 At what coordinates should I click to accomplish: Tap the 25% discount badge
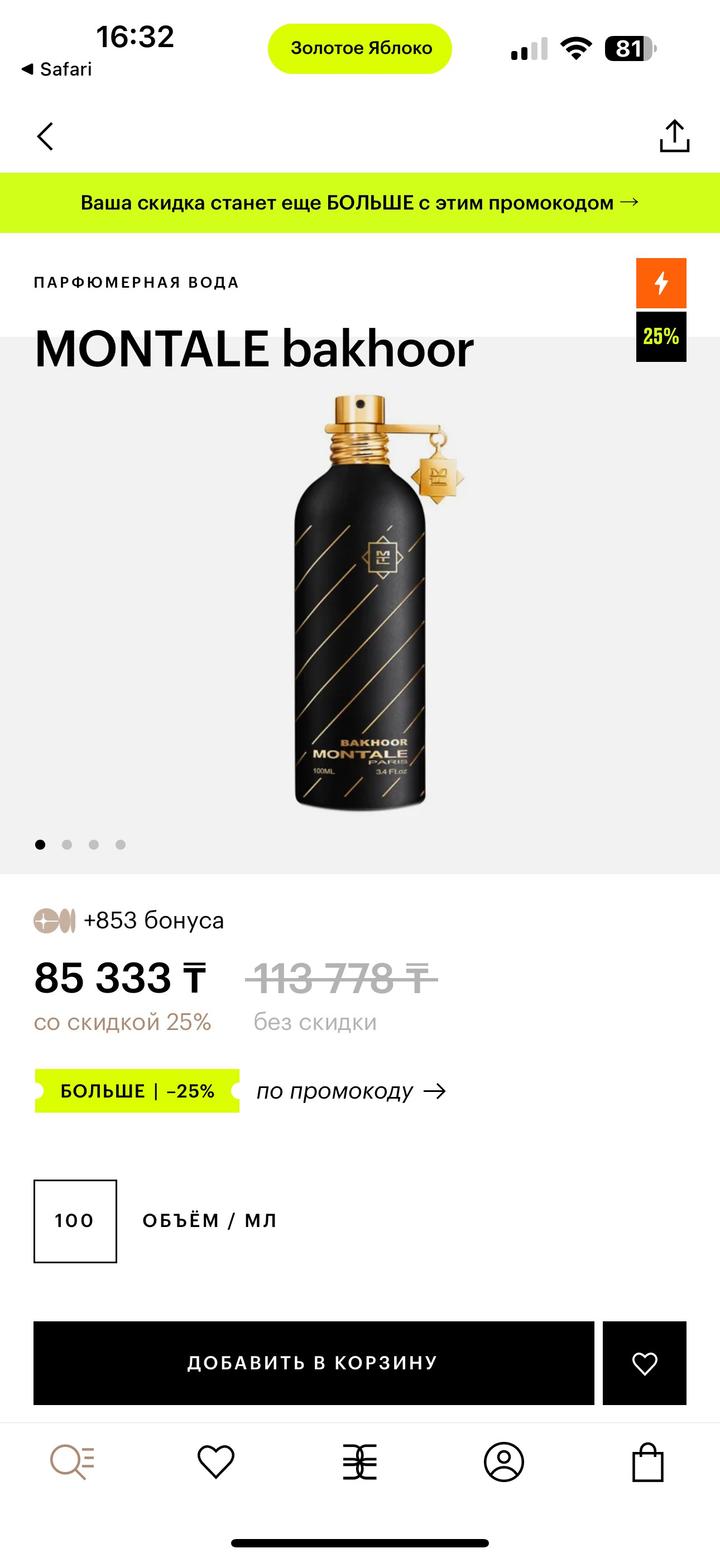coord(661,337)
